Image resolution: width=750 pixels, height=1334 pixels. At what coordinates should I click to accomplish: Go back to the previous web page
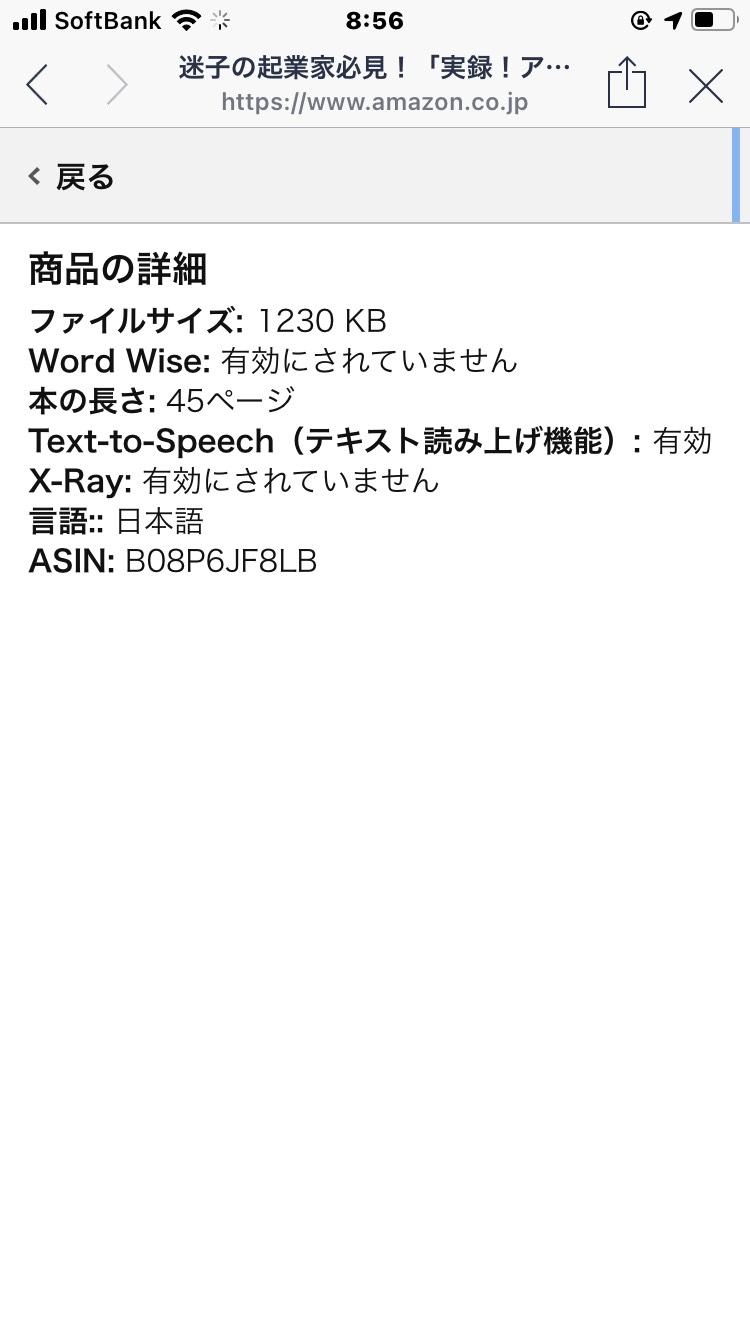coord(37,84)
